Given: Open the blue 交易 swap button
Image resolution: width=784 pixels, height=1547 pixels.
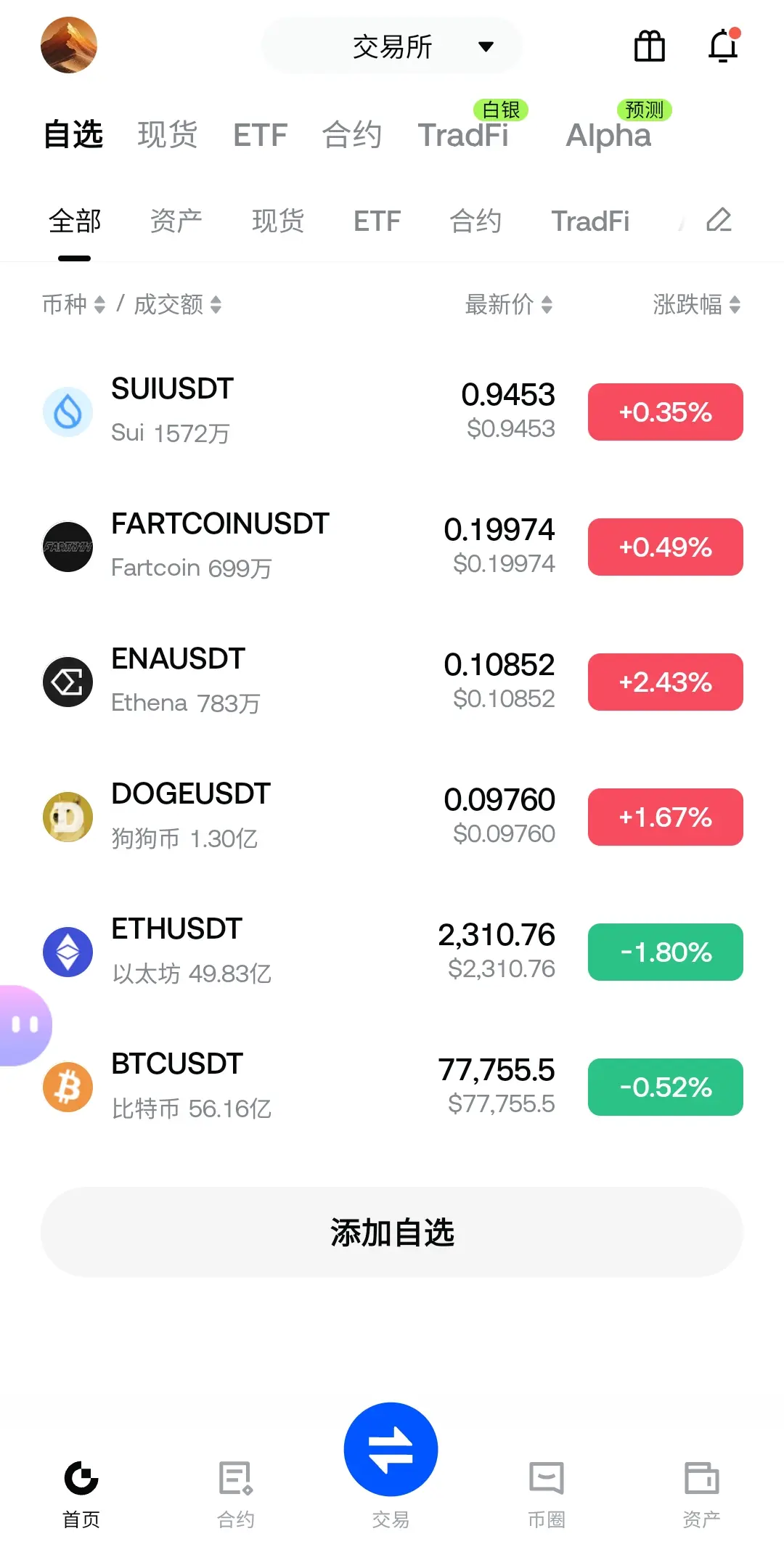Looking at the screenshot, I should pos(391,1449).
